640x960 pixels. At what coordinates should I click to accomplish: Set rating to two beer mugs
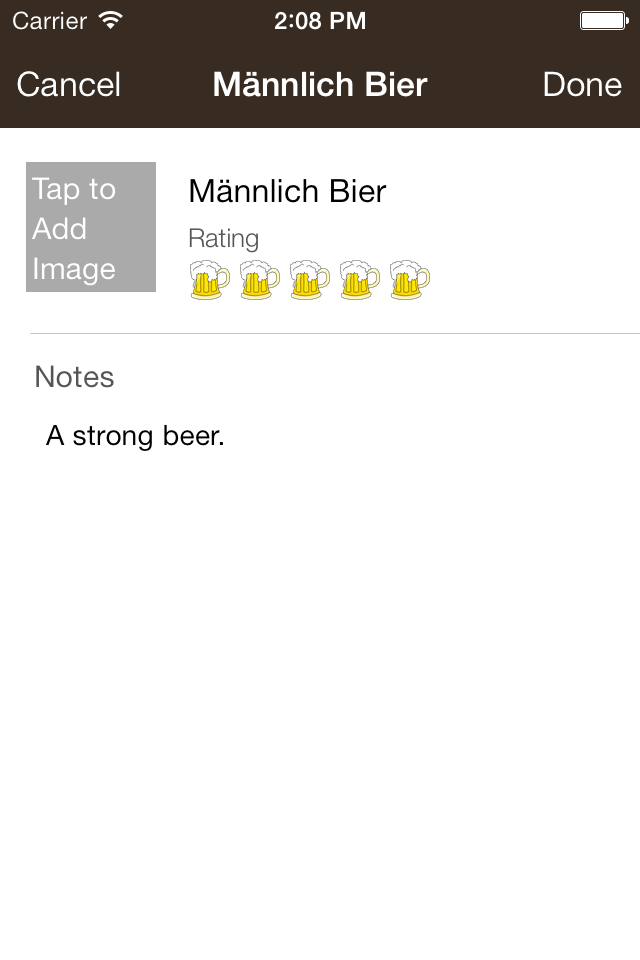tap(259, 280)
